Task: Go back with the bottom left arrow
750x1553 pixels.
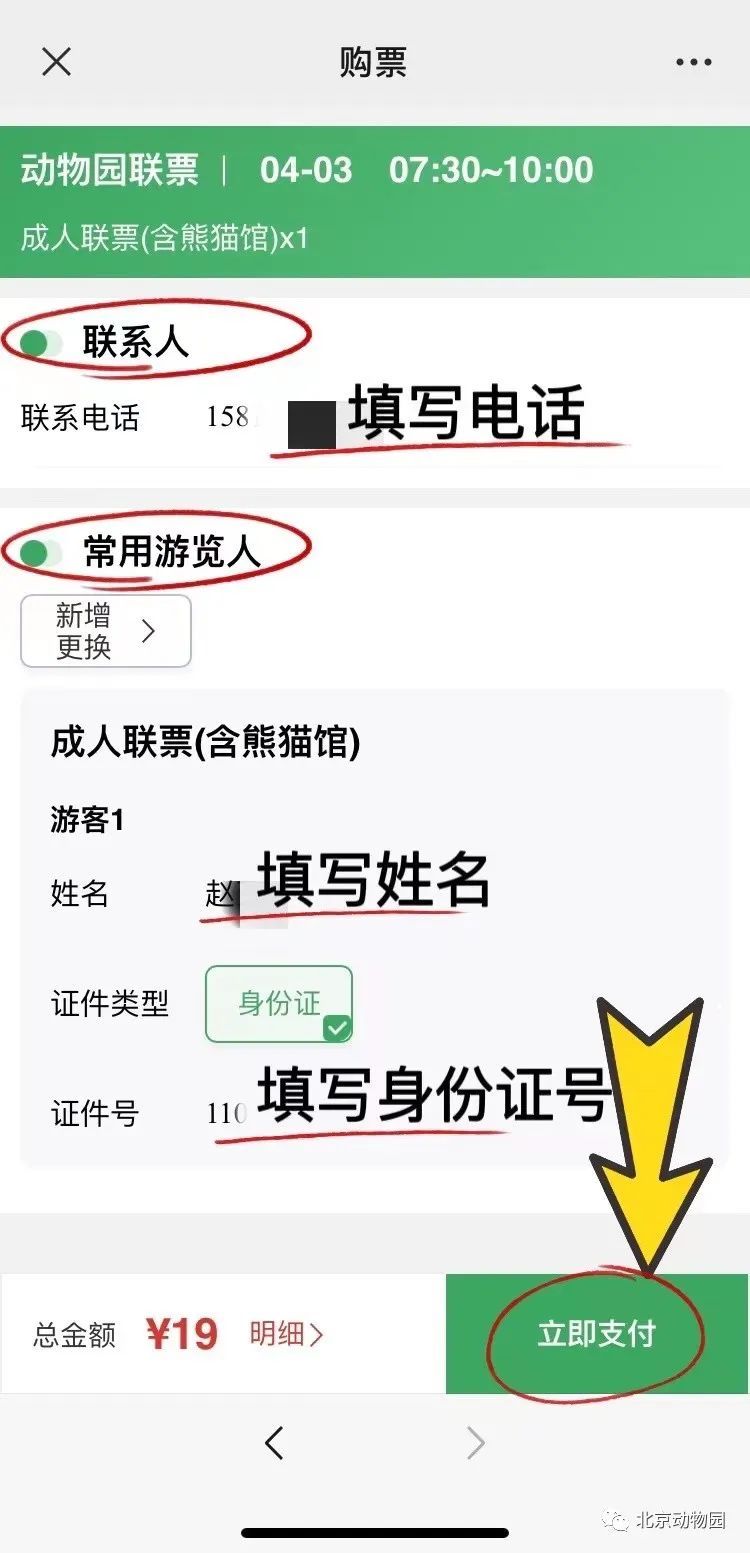Action: click(x=274, y=1443)
